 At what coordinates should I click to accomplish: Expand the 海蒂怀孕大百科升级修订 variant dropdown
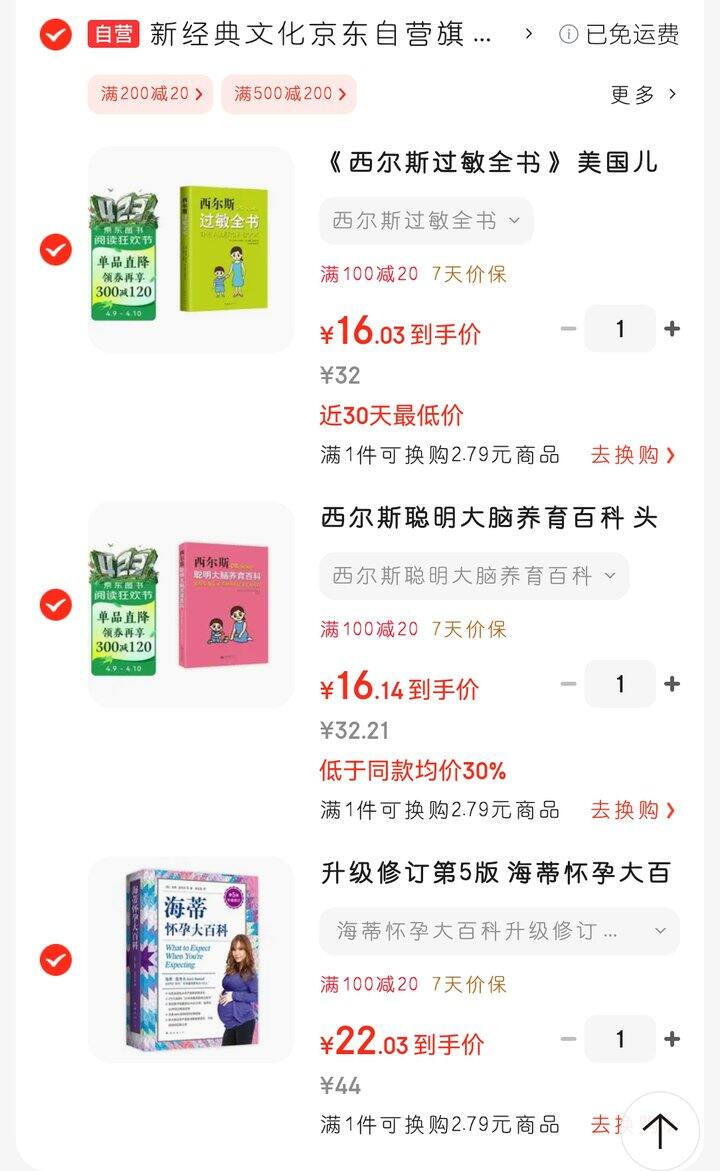(498, 930)
